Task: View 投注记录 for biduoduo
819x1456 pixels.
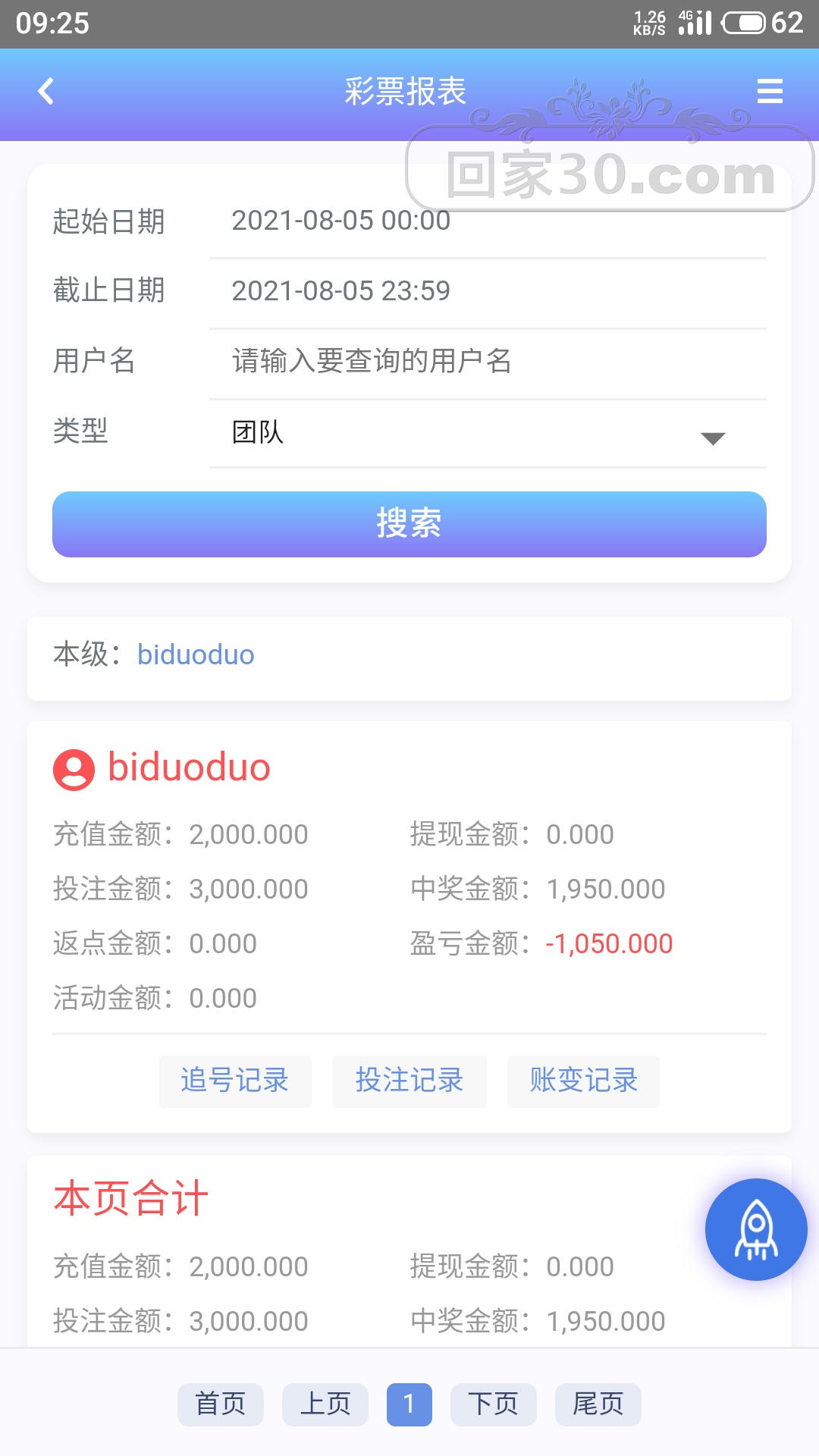Action: [409, 1081]
